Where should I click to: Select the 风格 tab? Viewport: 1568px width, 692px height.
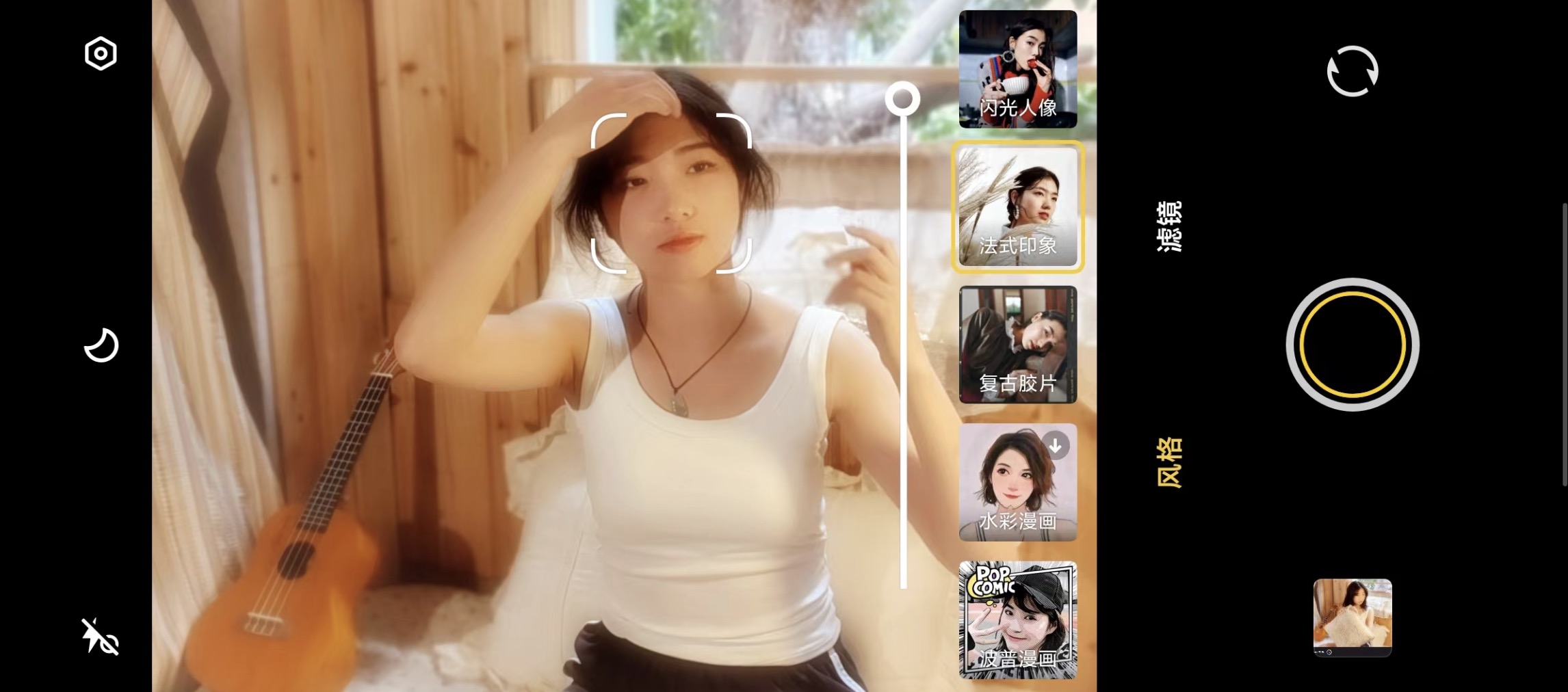tap(1169, 463)
